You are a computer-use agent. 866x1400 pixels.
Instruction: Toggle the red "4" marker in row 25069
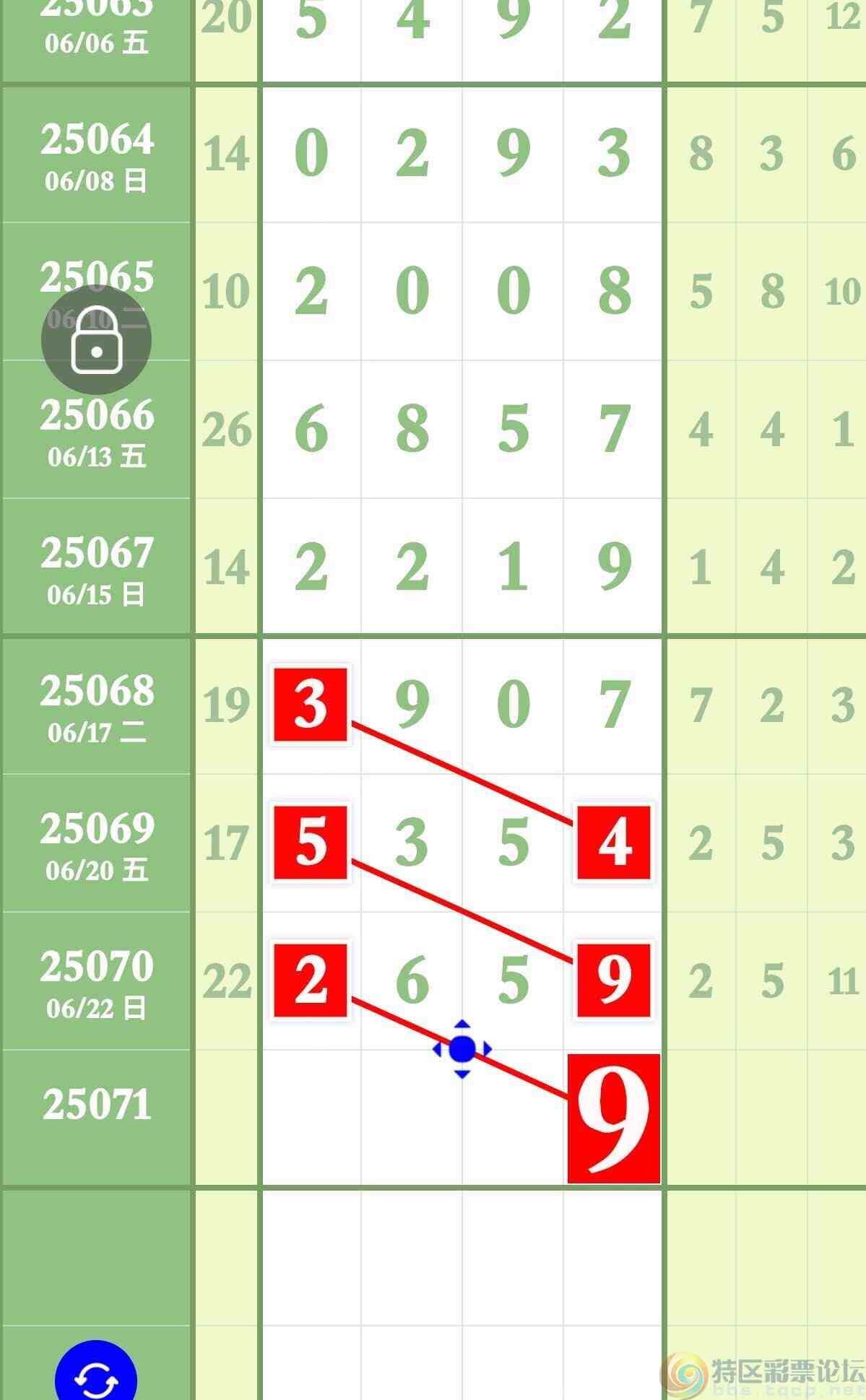(612, 843)
